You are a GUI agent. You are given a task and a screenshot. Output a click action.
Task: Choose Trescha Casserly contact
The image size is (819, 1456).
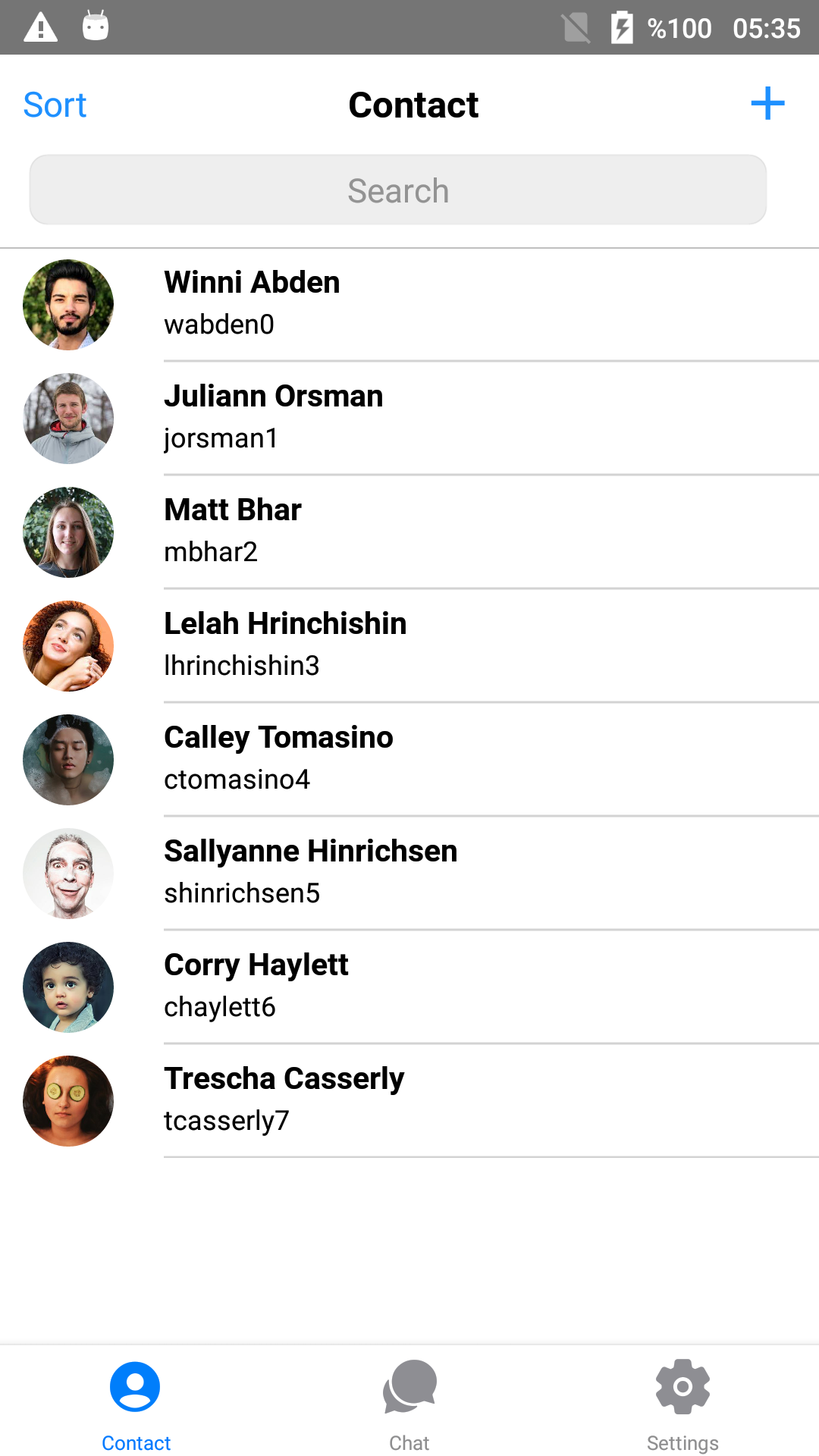point(409,1101)
